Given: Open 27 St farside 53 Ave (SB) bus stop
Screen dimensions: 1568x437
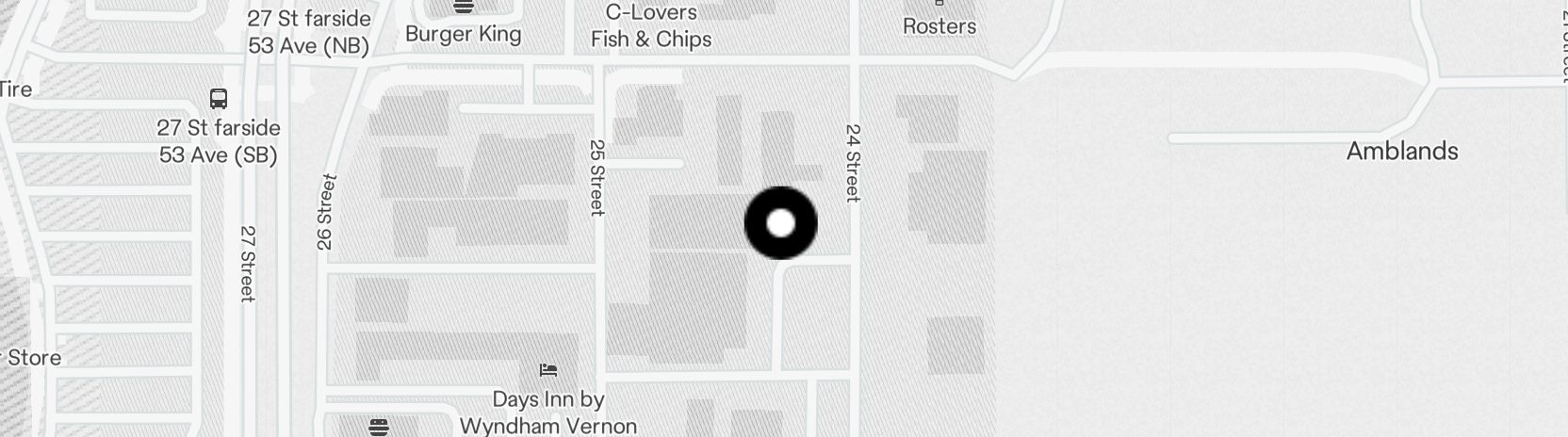Looking at the screenshot, I should click(x=219, y=99).
